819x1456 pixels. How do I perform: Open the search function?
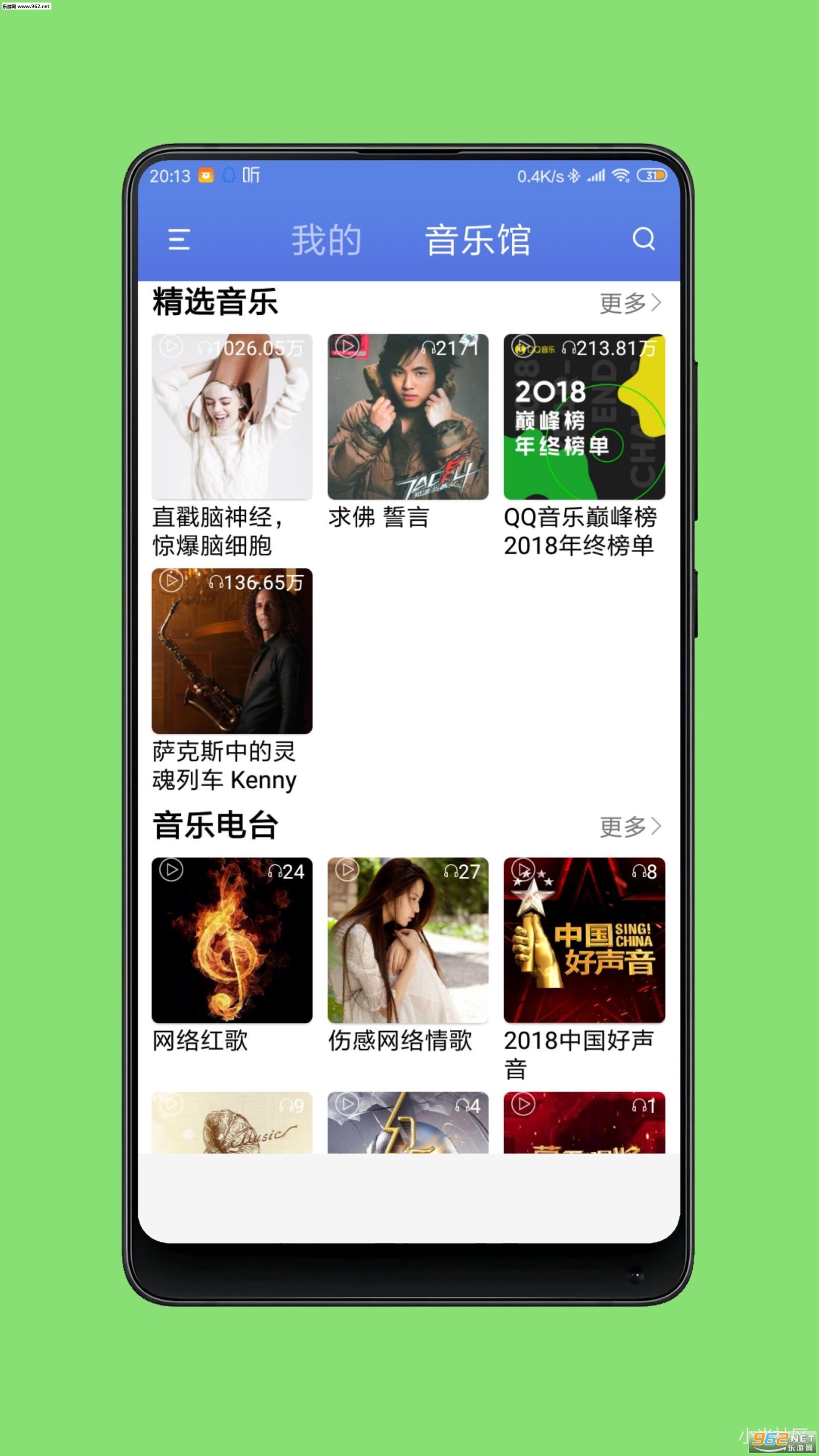click(x=644, y=240)
